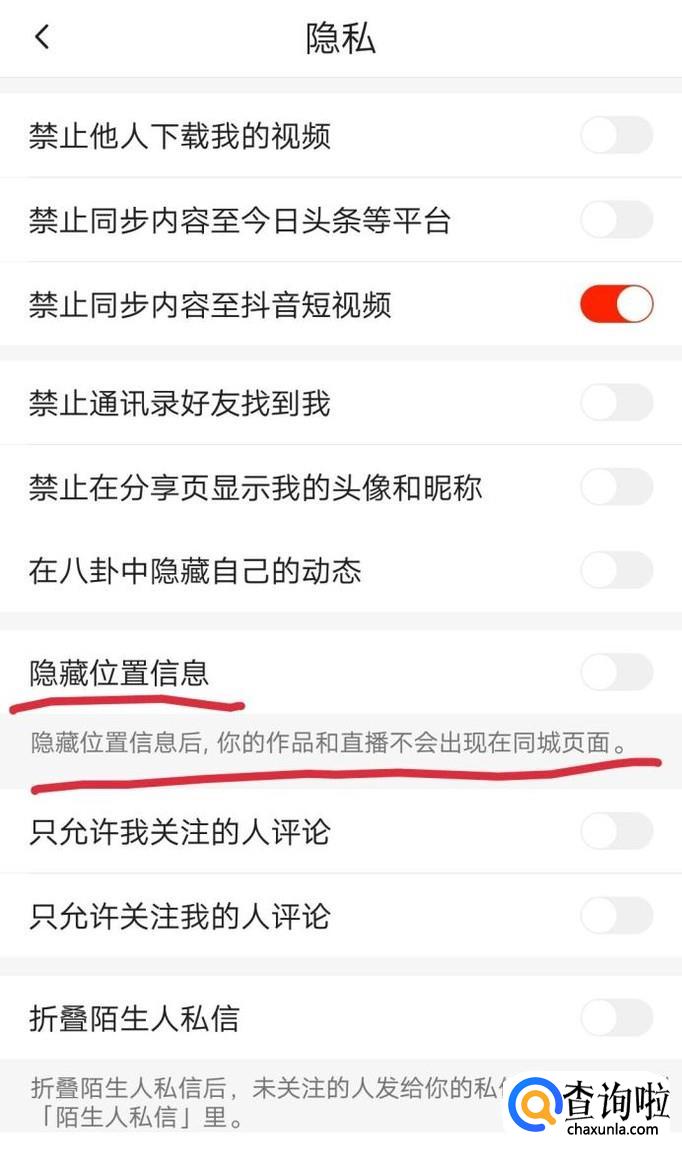
Task: Switch on 折叠陌生人私信
Action: click(616, 1018)
